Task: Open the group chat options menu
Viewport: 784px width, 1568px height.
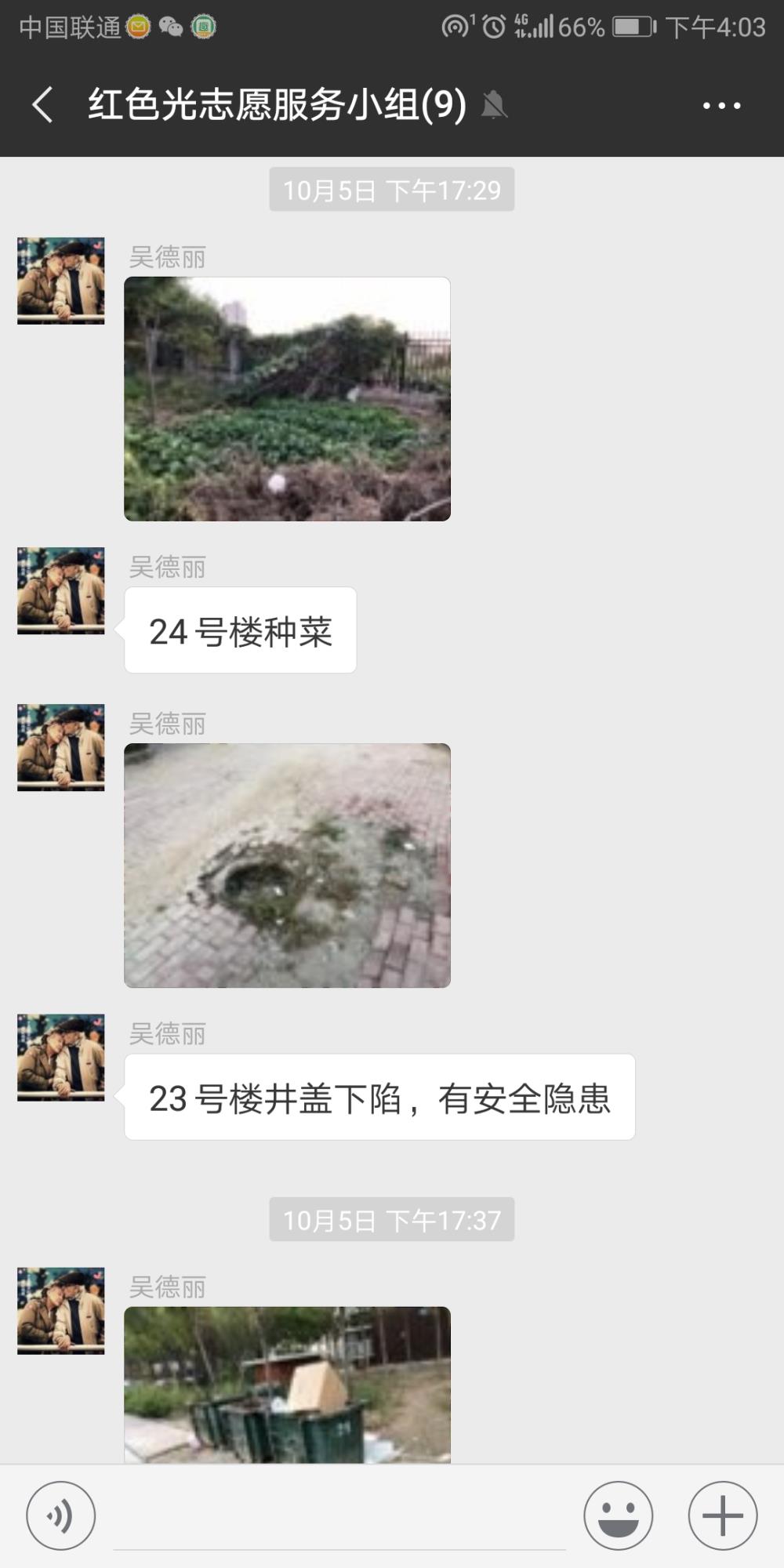Action: (x=721, y=105)
